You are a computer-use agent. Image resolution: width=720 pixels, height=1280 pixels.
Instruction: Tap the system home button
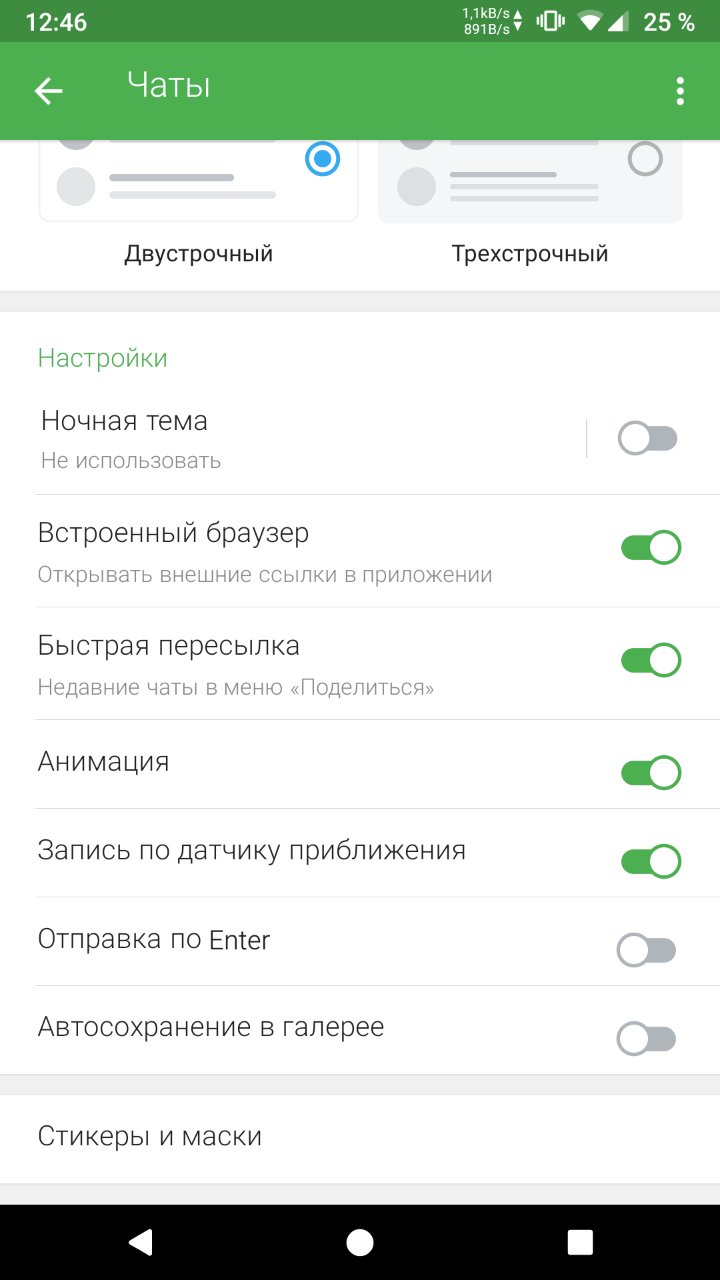[360, 1242]
